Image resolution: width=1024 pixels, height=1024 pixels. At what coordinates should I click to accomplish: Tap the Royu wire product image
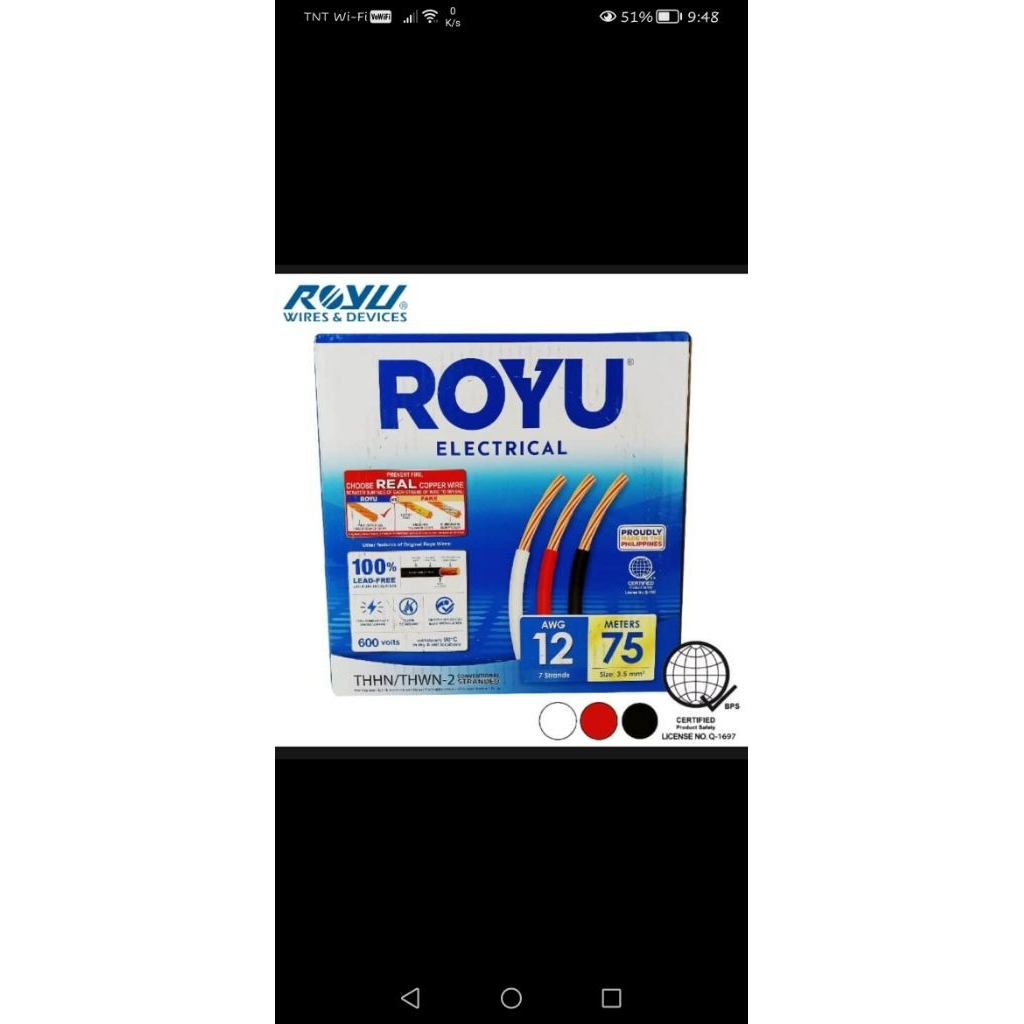tap(511, 510)
